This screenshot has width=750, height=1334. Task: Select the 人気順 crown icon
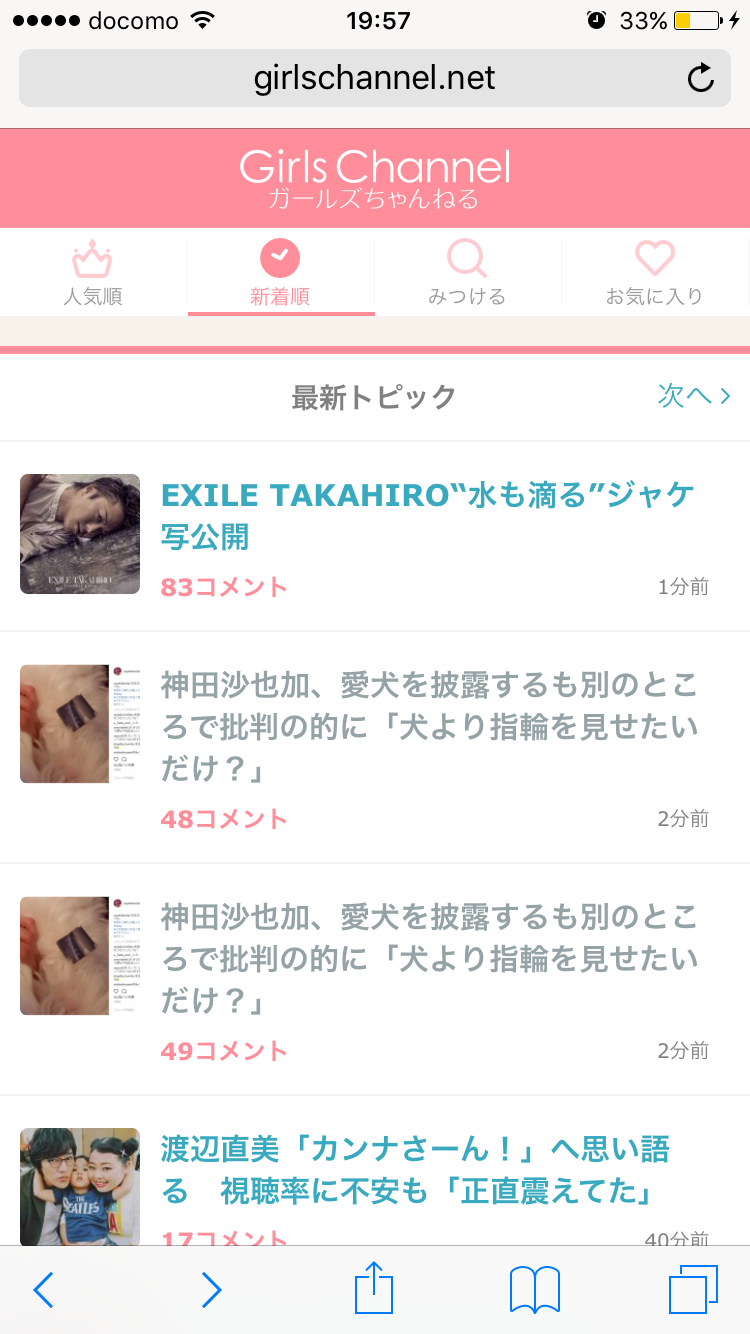[x=92, y=258]
